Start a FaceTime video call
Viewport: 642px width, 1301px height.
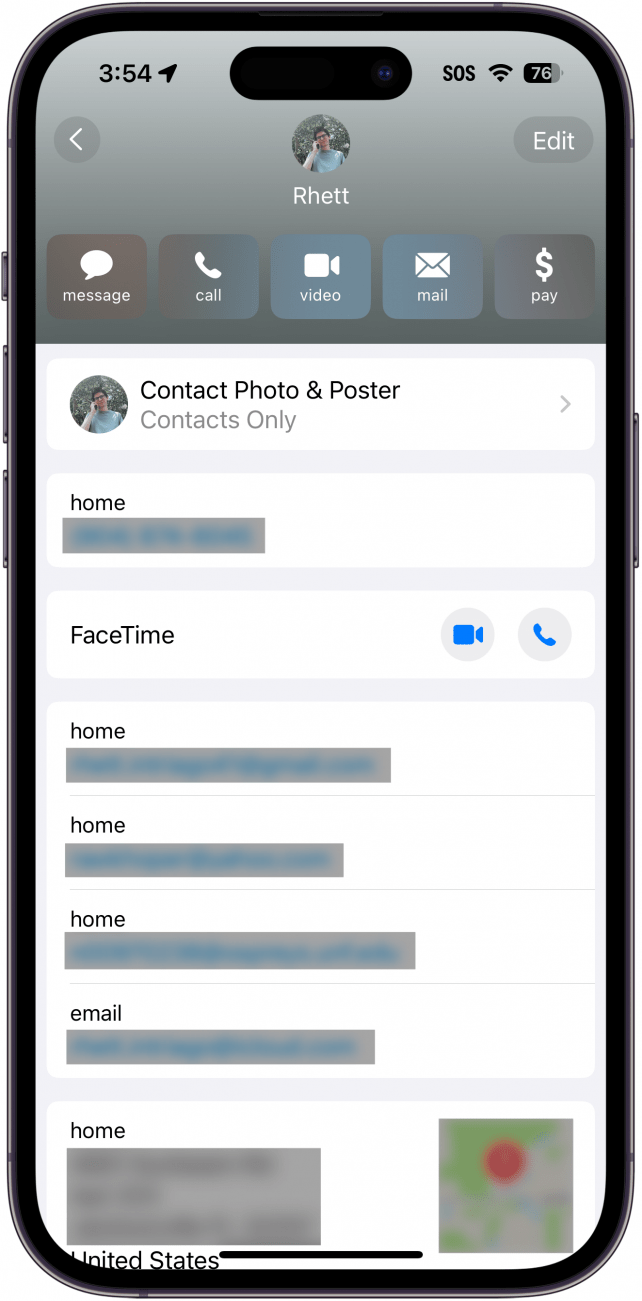coord(467,635)
